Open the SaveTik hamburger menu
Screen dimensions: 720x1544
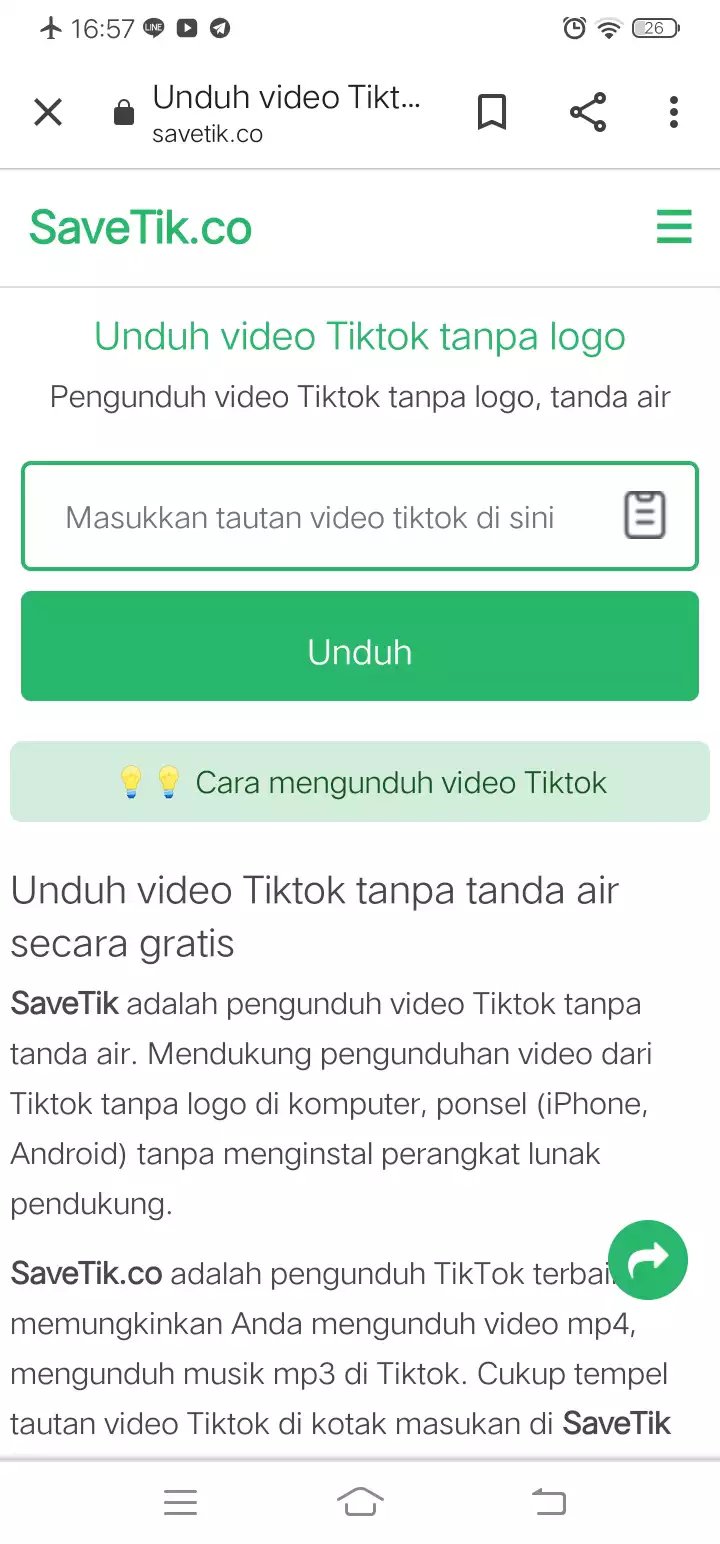tap(674, 227)
